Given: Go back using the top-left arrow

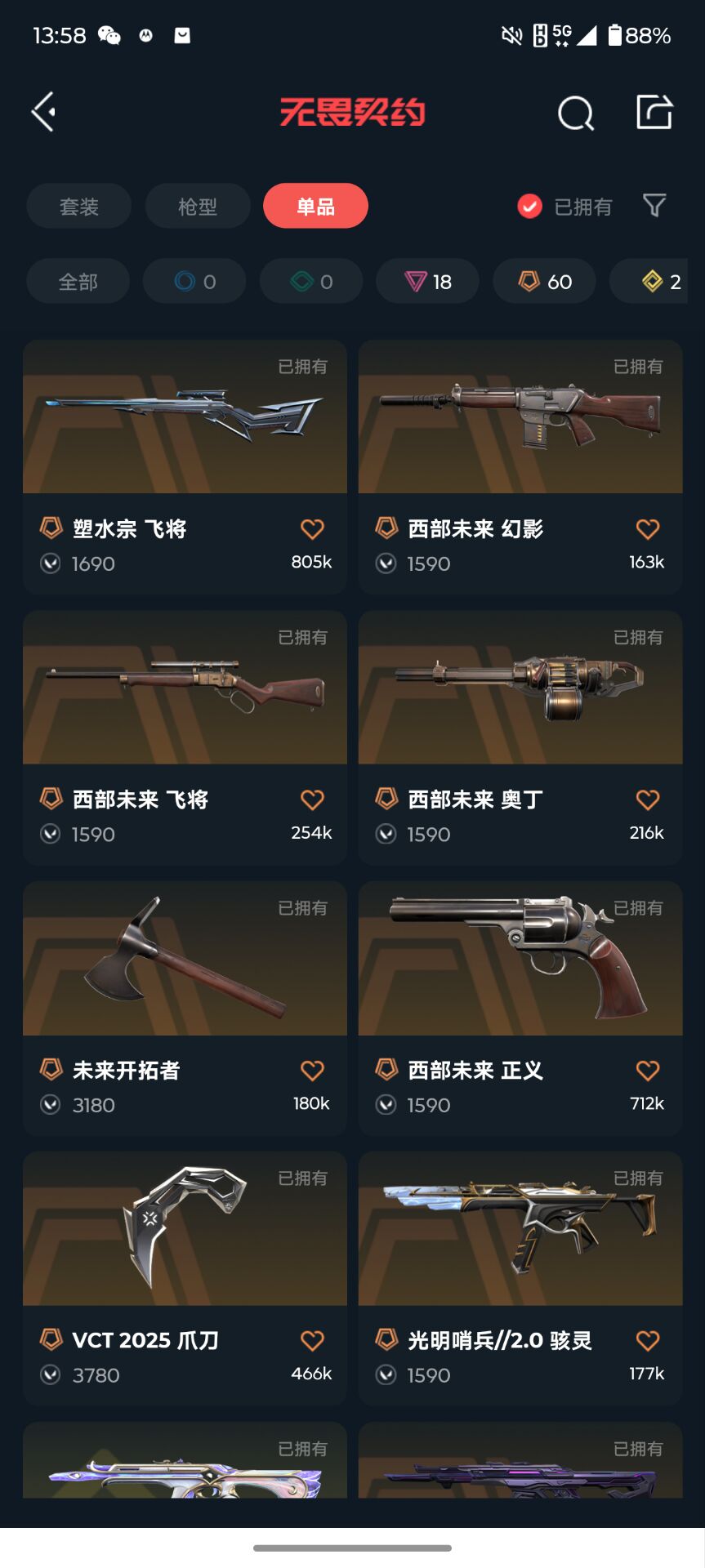Looking at the screenshot, I should pyautogui.click(x=44, y=112).
